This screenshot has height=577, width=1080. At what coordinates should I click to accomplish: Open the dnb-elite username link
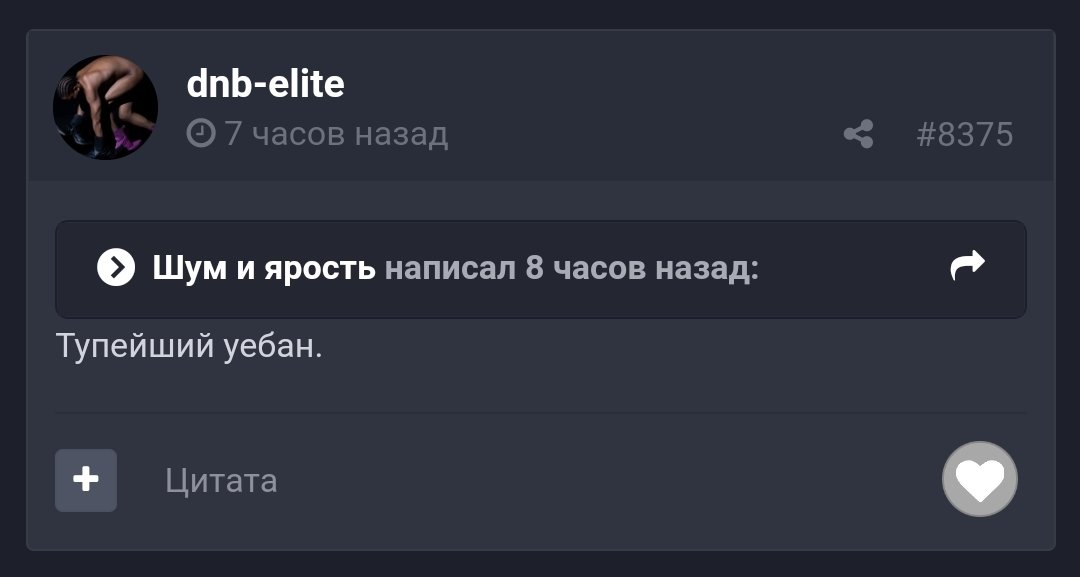coord(265,84)
